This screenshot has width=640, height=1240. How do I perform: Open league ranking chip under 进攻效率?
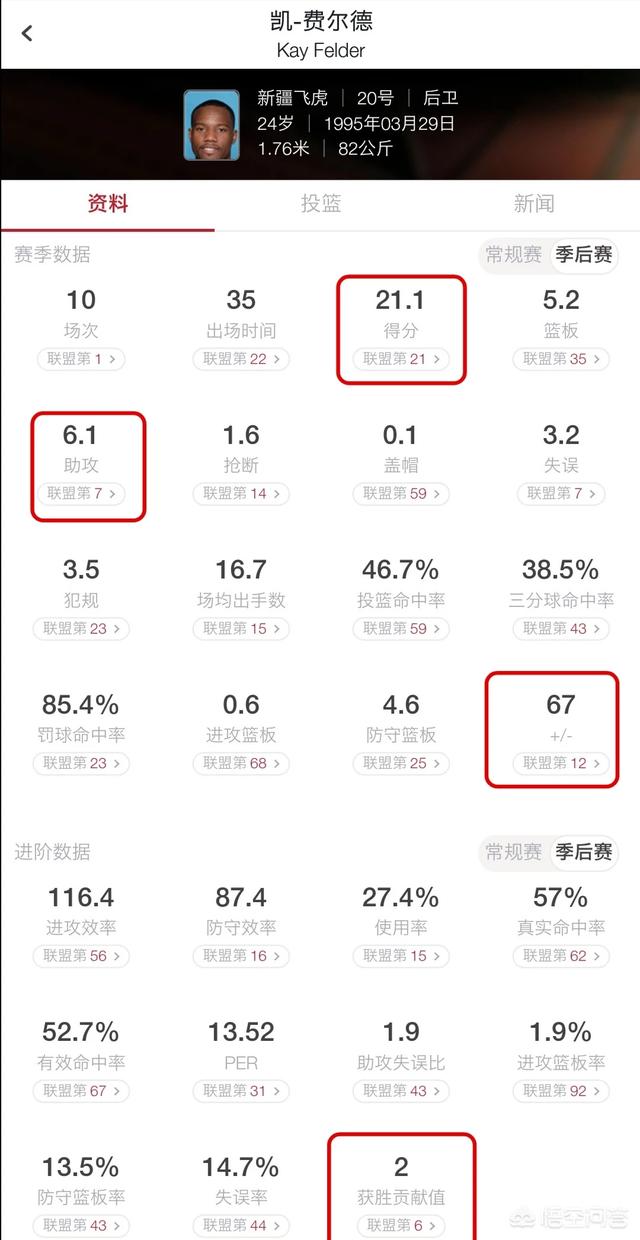point(81,955)
